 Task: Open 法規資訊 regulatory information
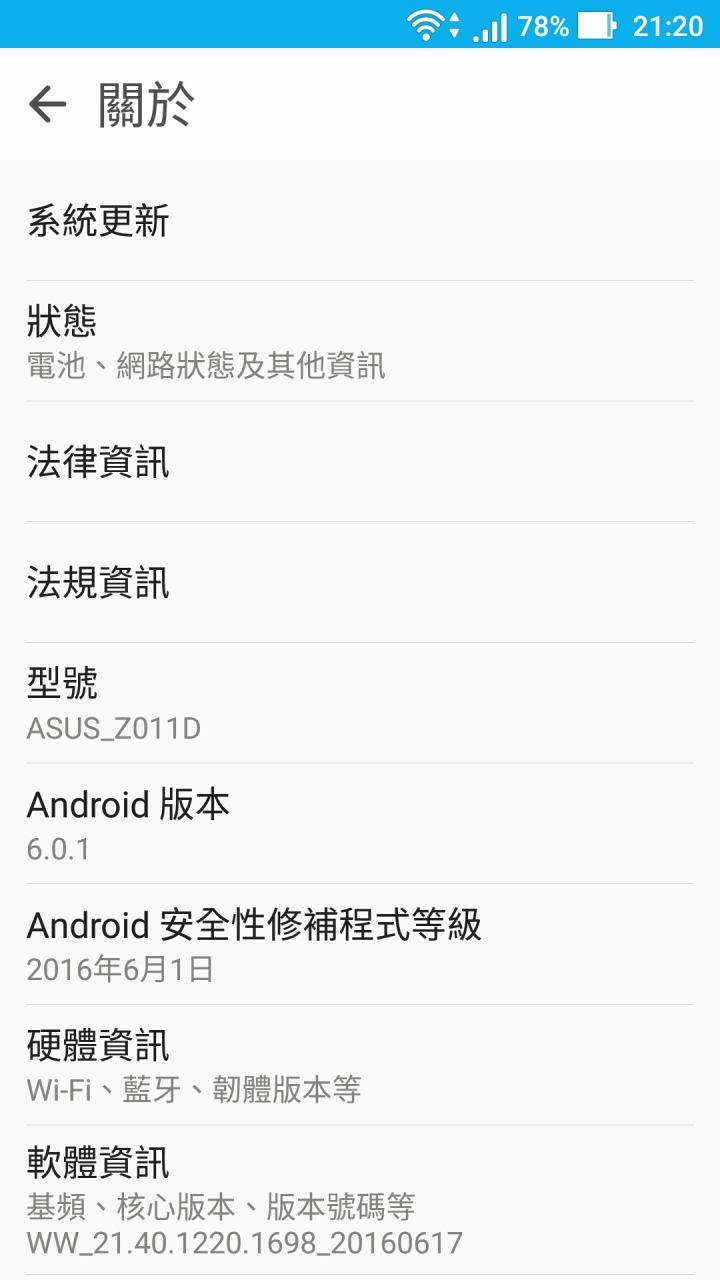(x=360, y=582)
